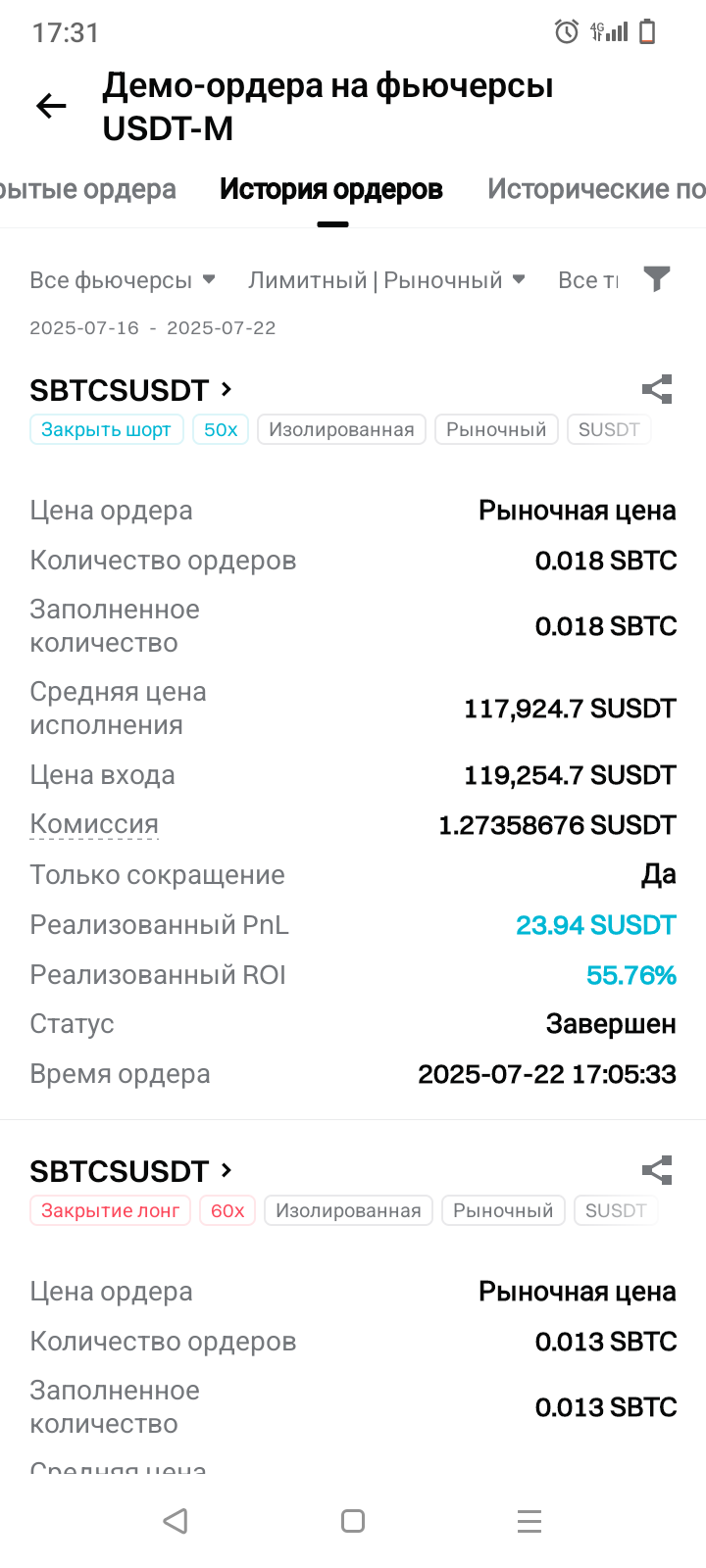Switch to the Исторические tab

596,189
